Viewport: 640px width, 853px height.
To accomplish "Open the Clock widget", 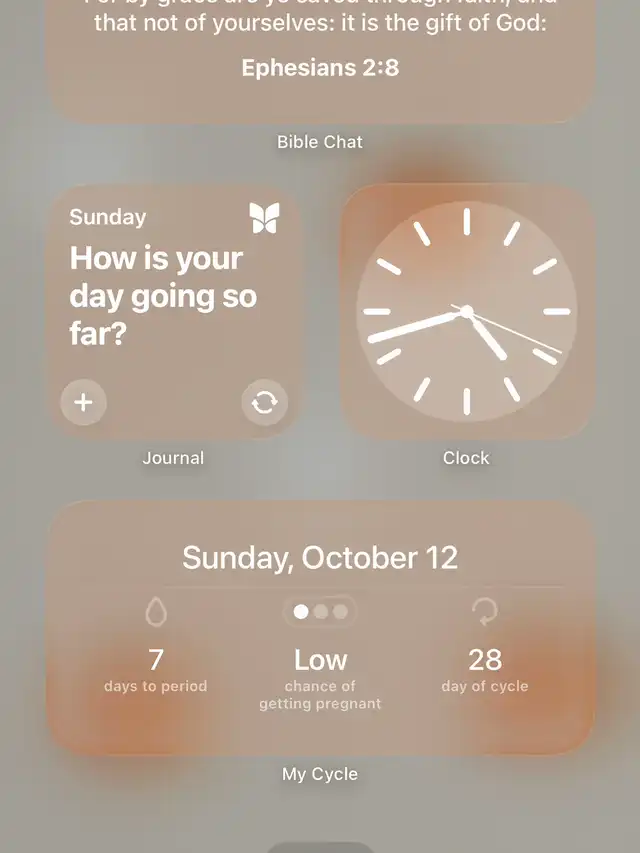I will click(x=466, y=311).
